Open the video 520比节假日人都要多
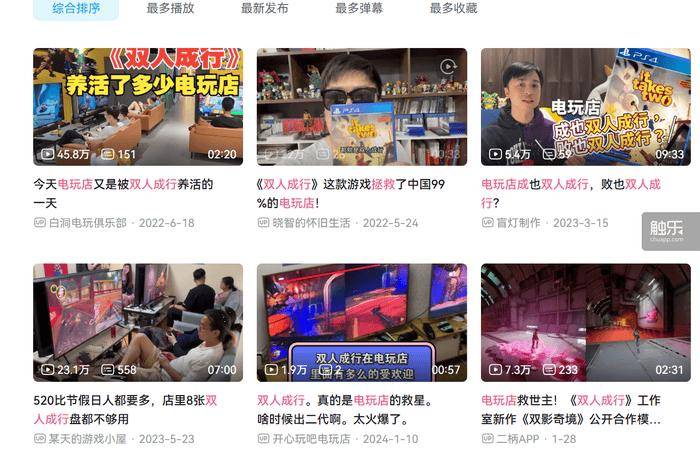Viewport: 700px width, 463px height. [x=137, y=322]
